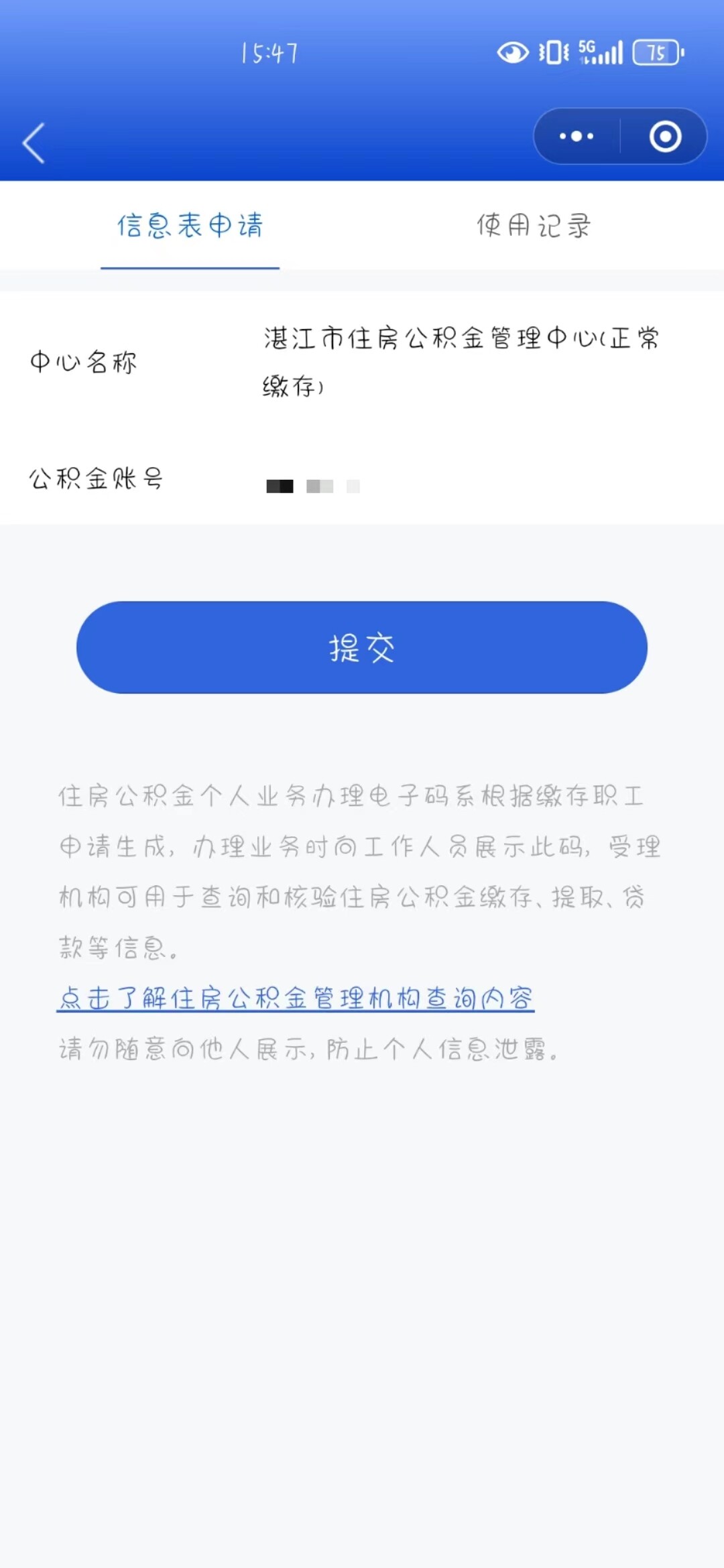Screen dimensions: 724x1568
Task: Tap the 提交 button
Action: [x=362, y=647]
